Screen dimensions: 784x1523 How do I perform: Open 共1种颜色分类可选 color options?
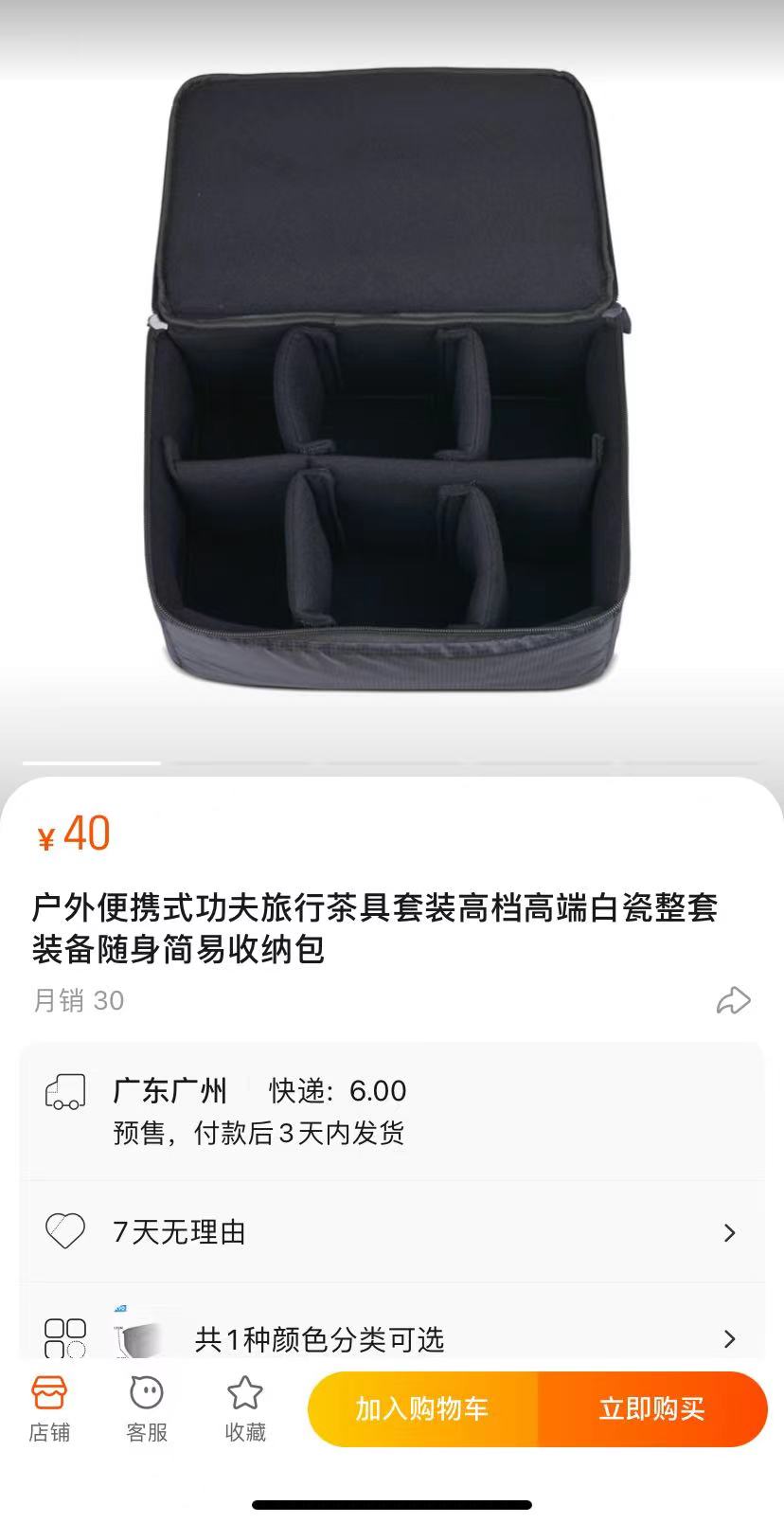[x=391, y=1338]
